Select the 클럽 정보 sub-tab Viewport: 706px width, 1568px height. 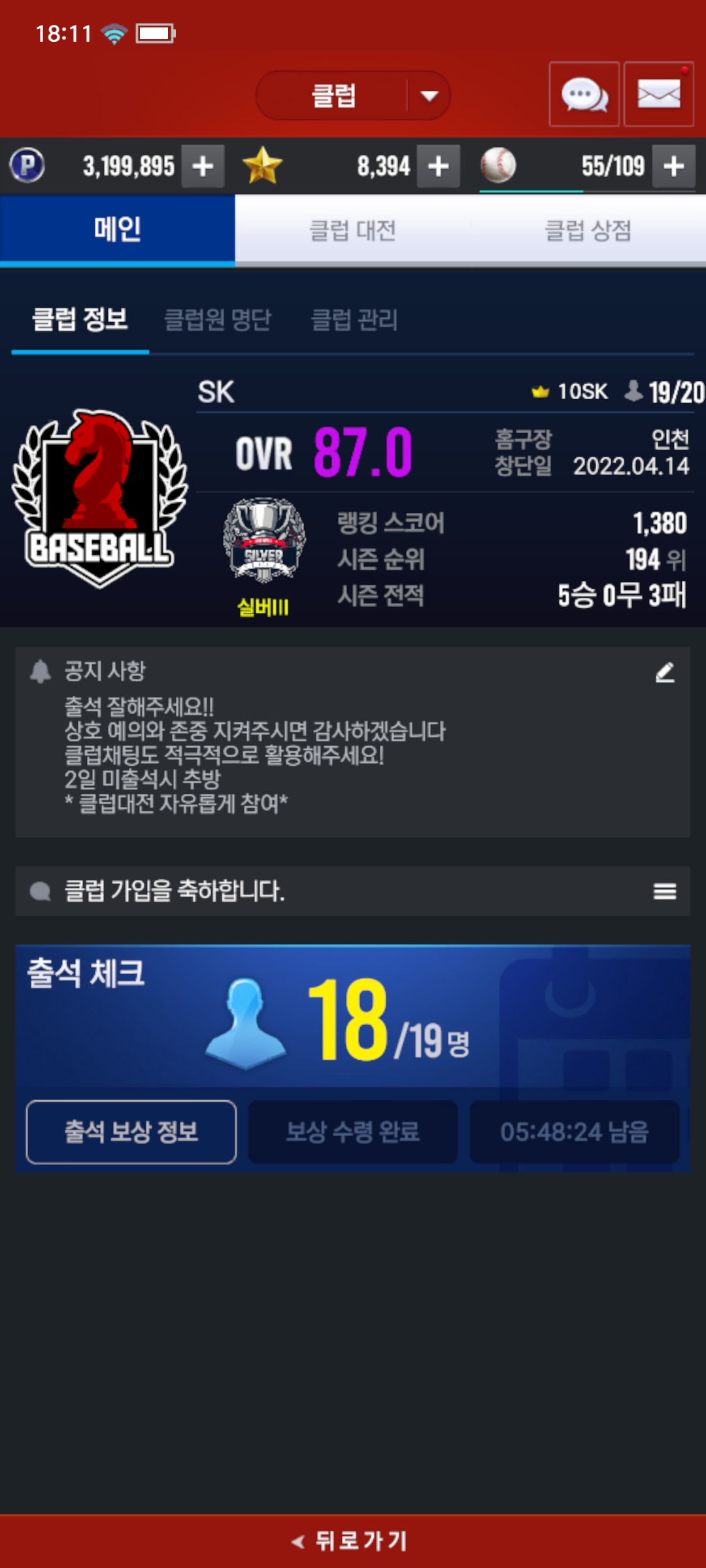[80, 320]
